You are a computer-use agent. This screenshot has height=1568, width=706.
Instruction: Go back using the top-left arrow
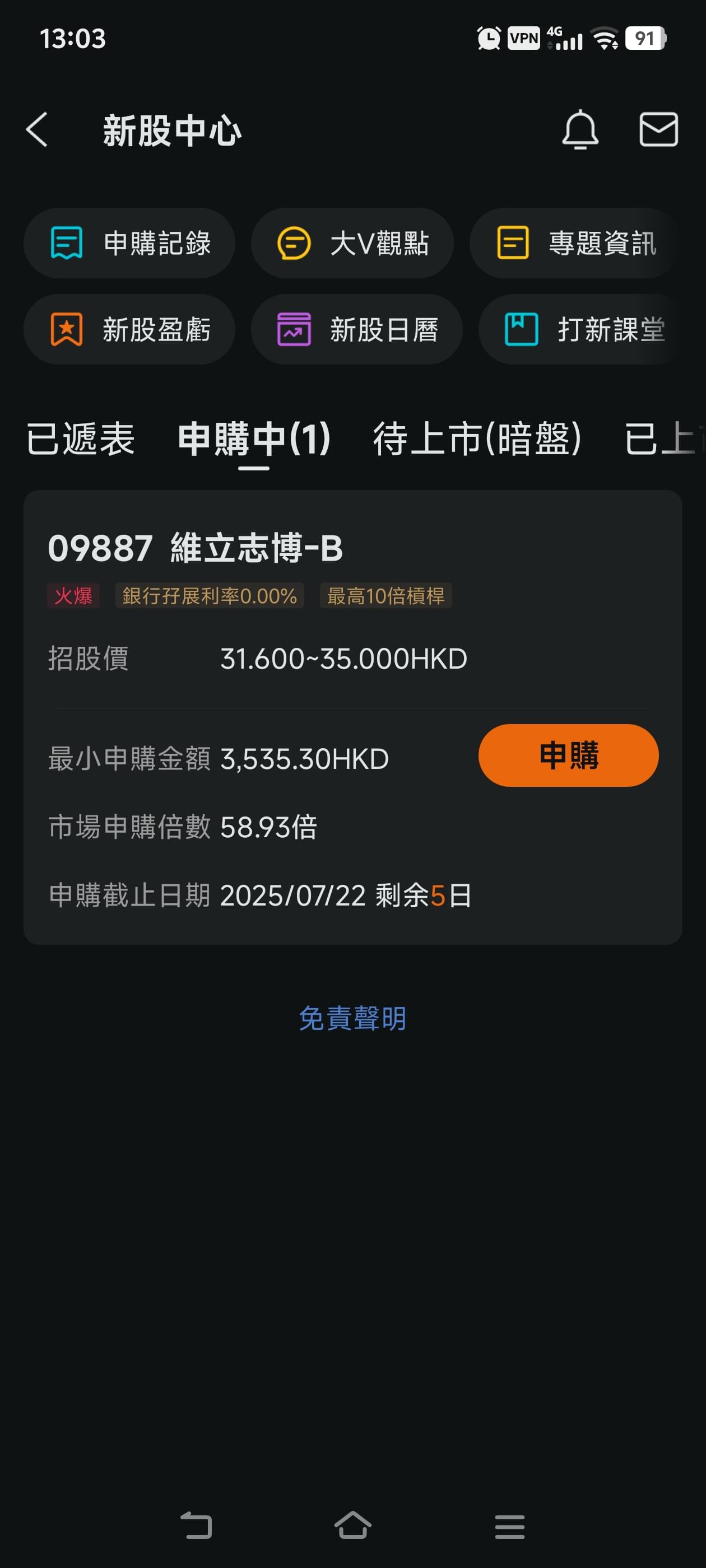pyautogui.click(x=36, y=130)
